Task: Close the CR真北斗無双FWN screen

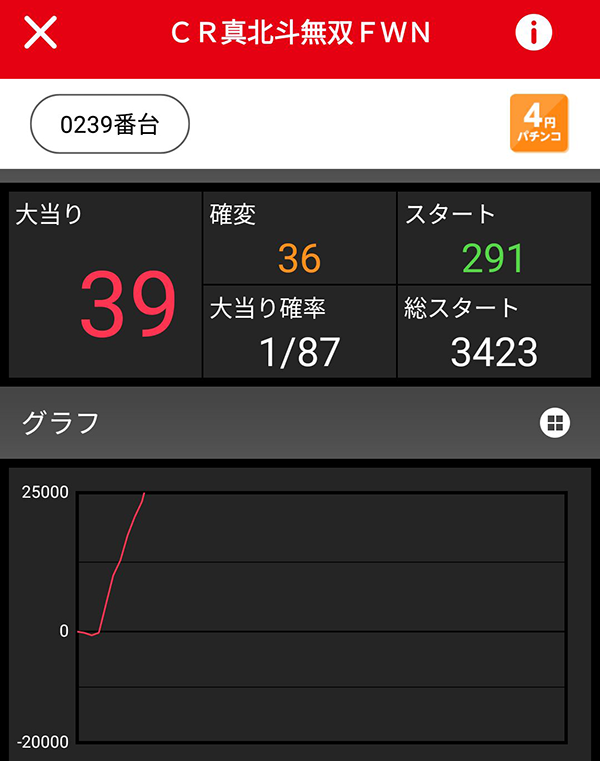Action: (40, 33)
